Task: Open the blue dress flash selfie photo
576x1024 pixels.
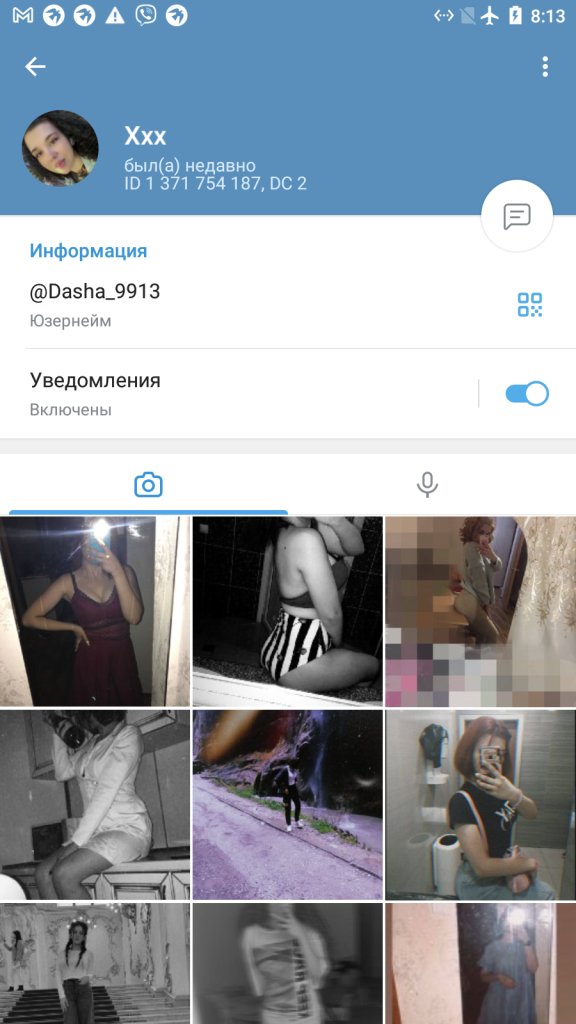Action: pos(481,964)
